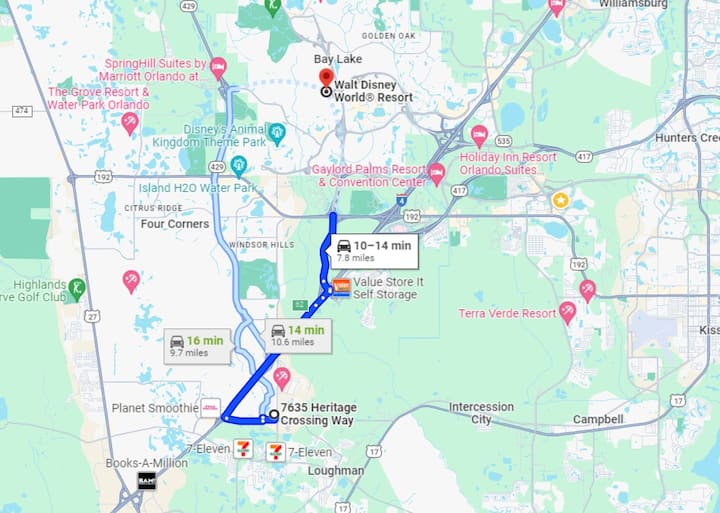Select the 14 min 10.6 miles route
The width and height of the screenshot is (720, 513).
[297, 335]
